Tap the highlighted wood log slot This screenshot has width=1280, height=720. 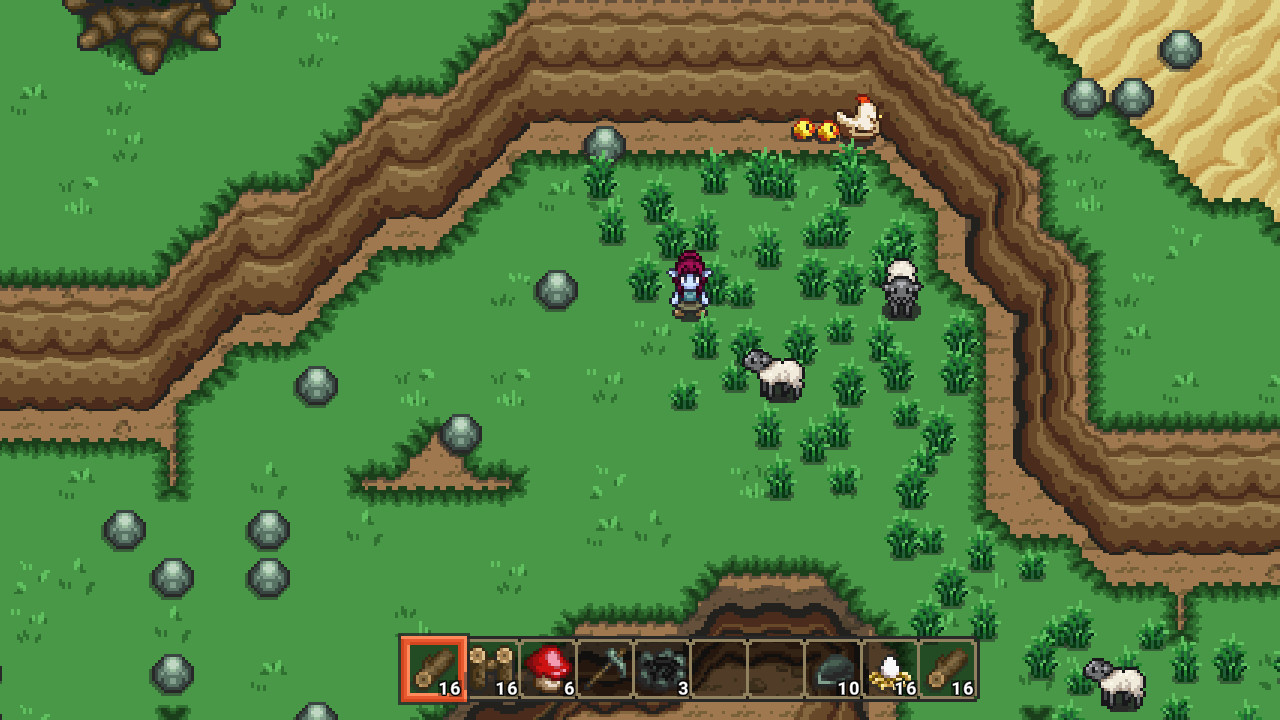434,669
